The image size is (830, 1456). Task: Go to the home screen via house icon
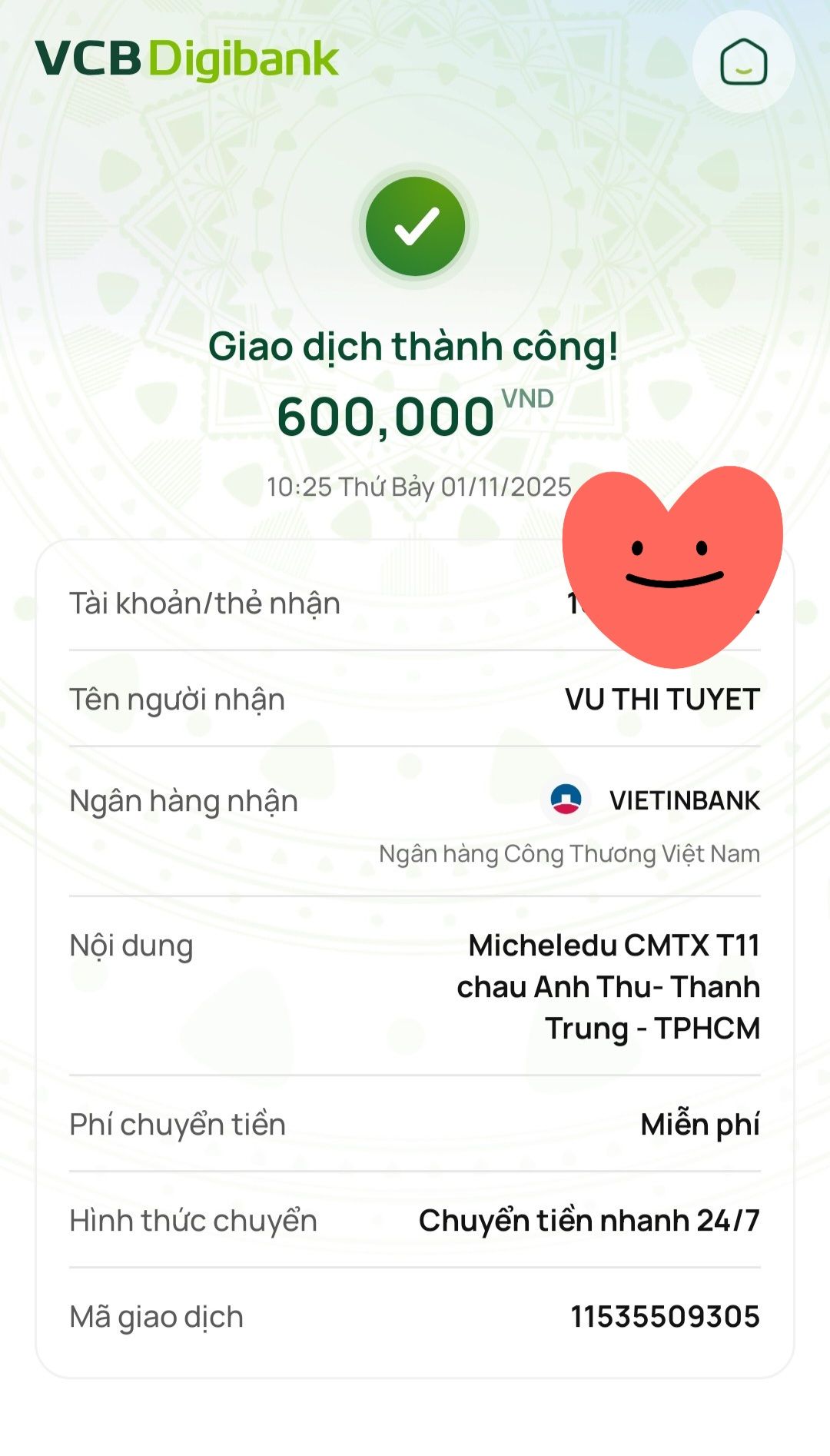[x=743, y=62]
